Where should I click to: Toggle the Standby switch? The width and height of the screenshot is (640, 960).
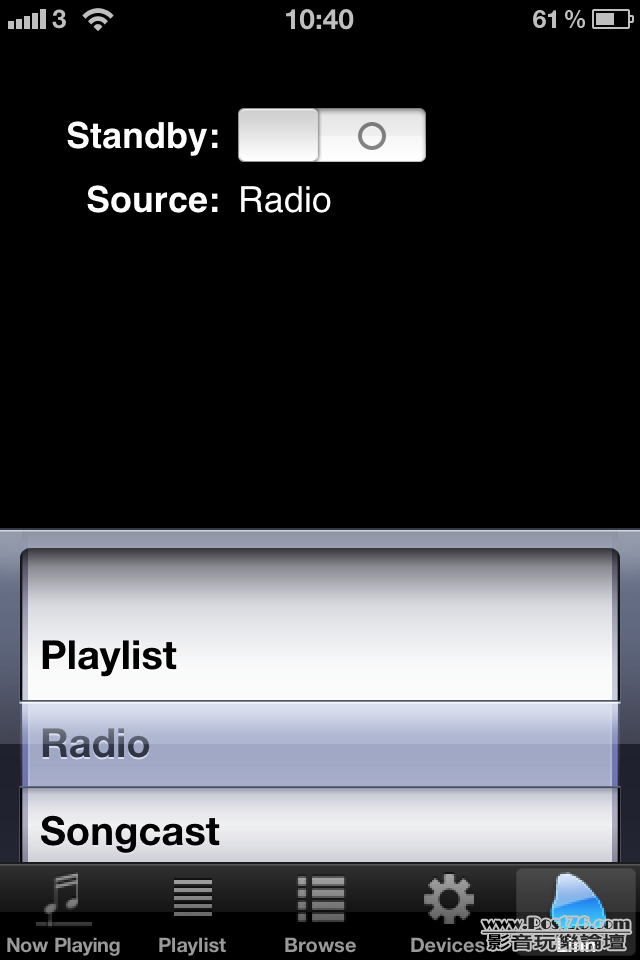click(x=332, y=136)
